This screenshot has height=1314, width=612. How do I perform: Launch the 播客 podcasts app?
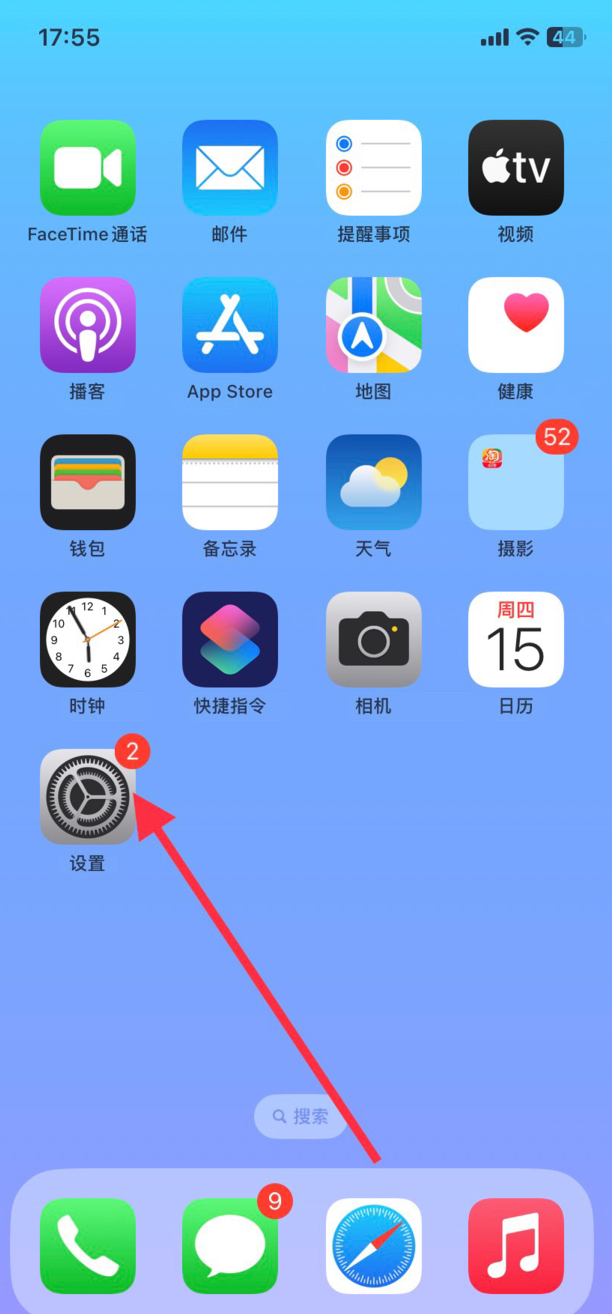coord(87,325)
